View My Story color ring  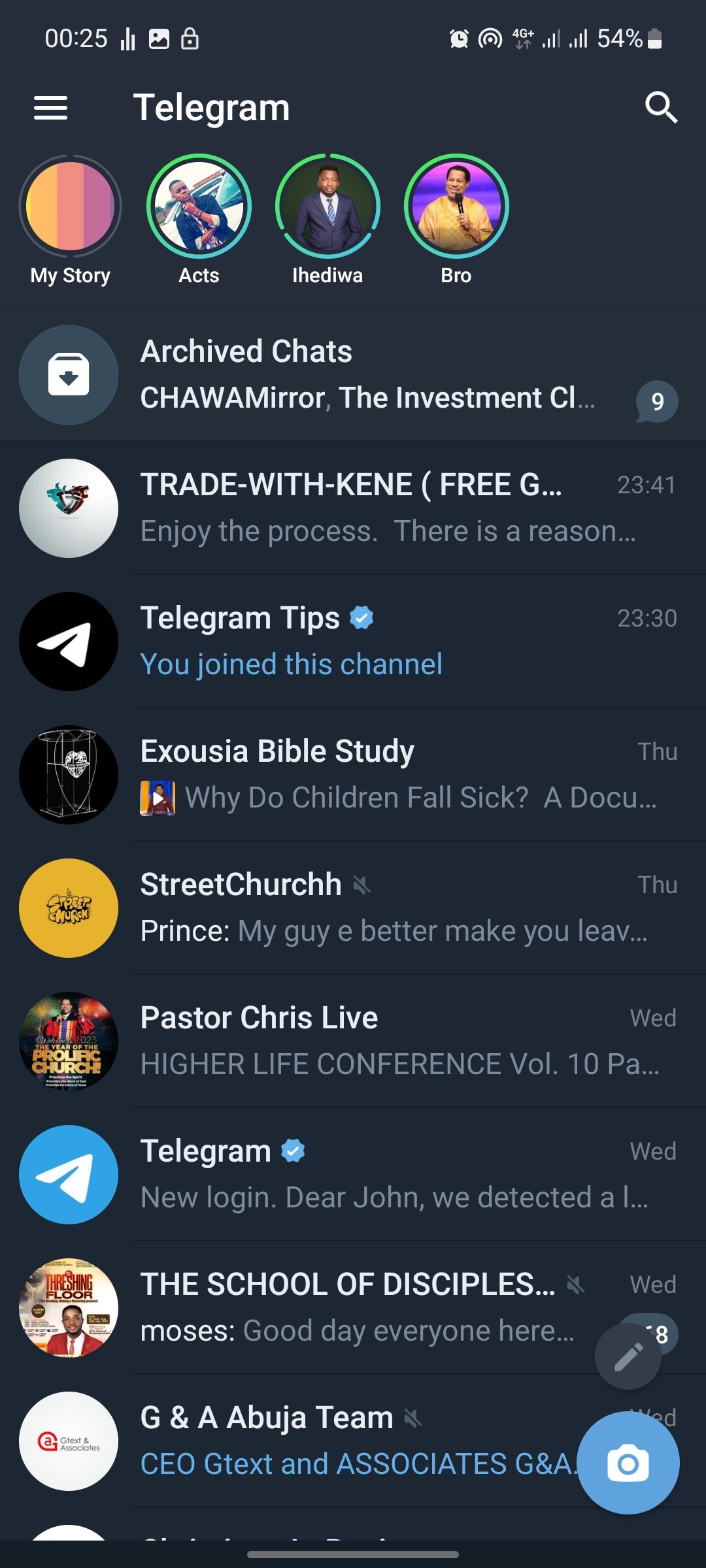tap(70, 206)
